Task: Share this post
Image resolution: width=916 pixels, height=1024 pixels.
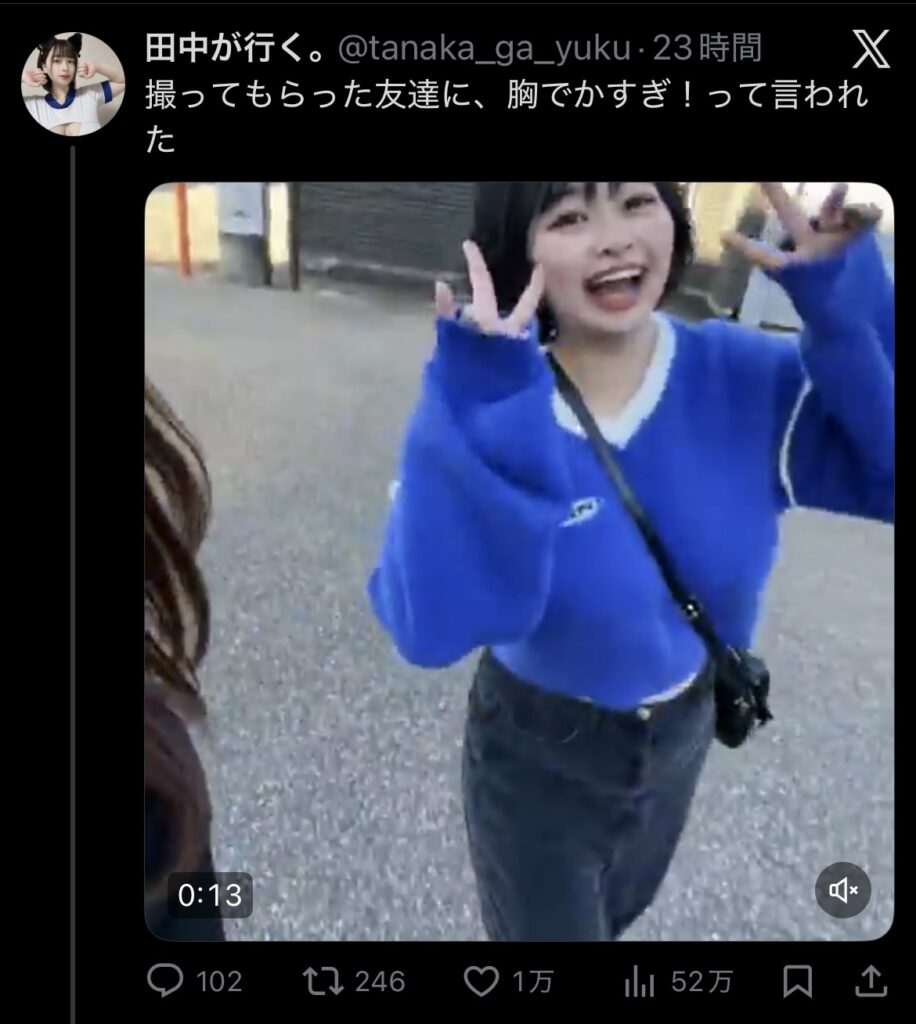Action: pos(871,982)
